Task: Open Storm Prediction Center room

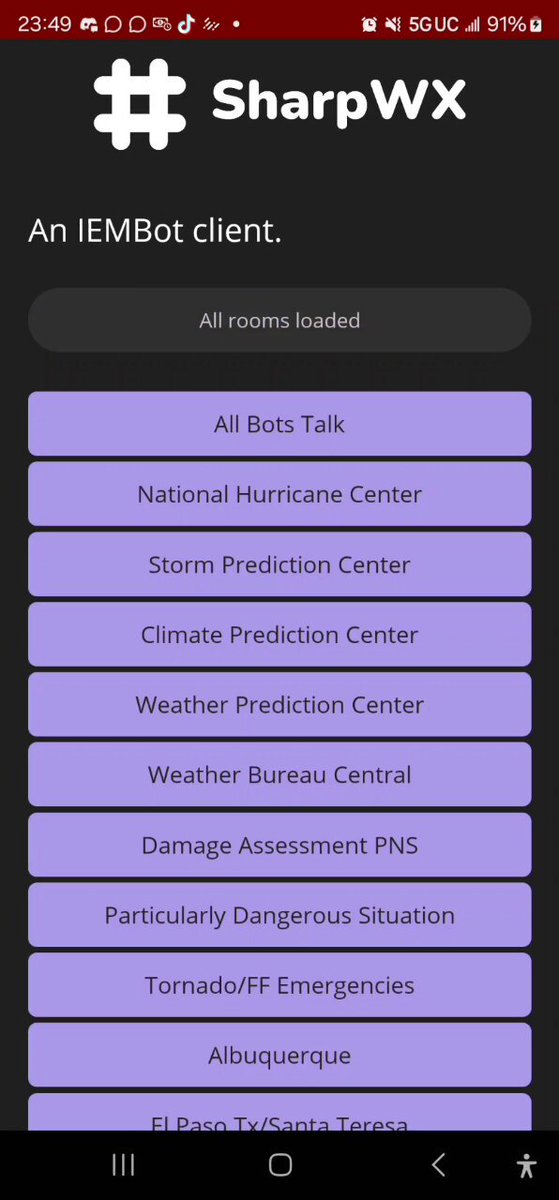Action: tap(279, 564)
